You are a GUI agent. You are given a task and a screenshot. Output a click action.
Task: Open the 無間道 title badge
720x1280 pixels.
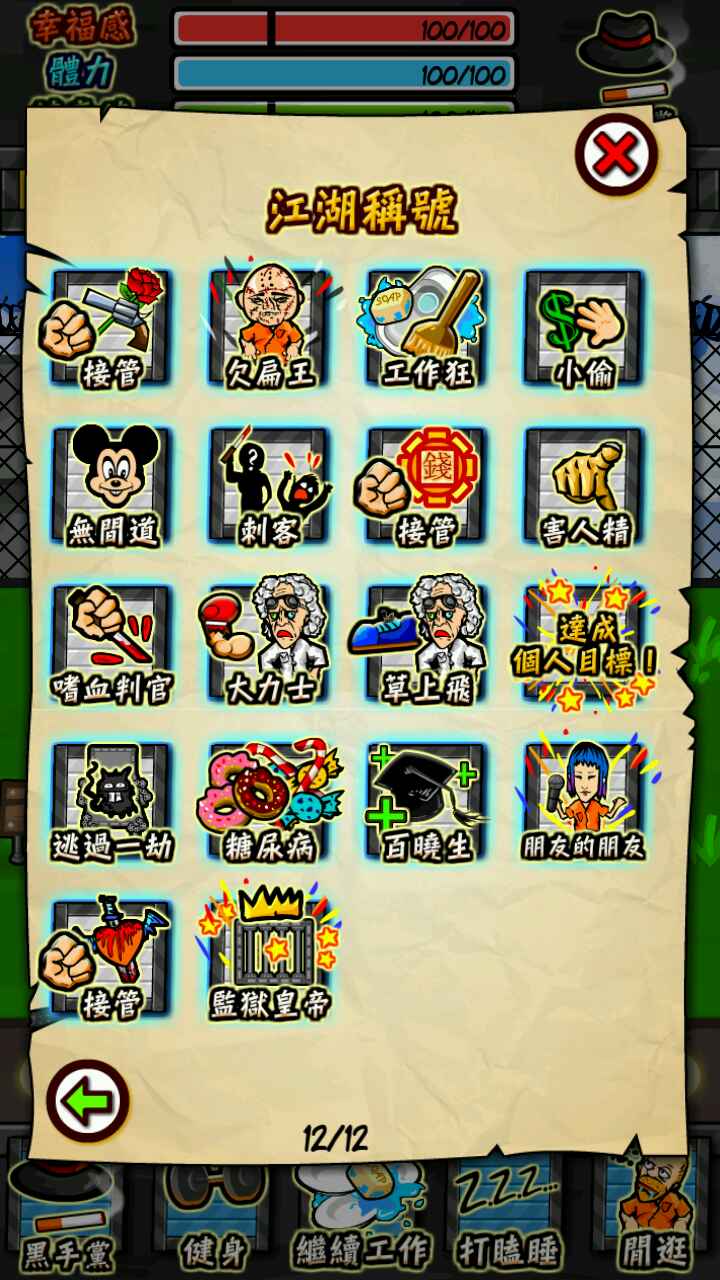pos(112,485)
